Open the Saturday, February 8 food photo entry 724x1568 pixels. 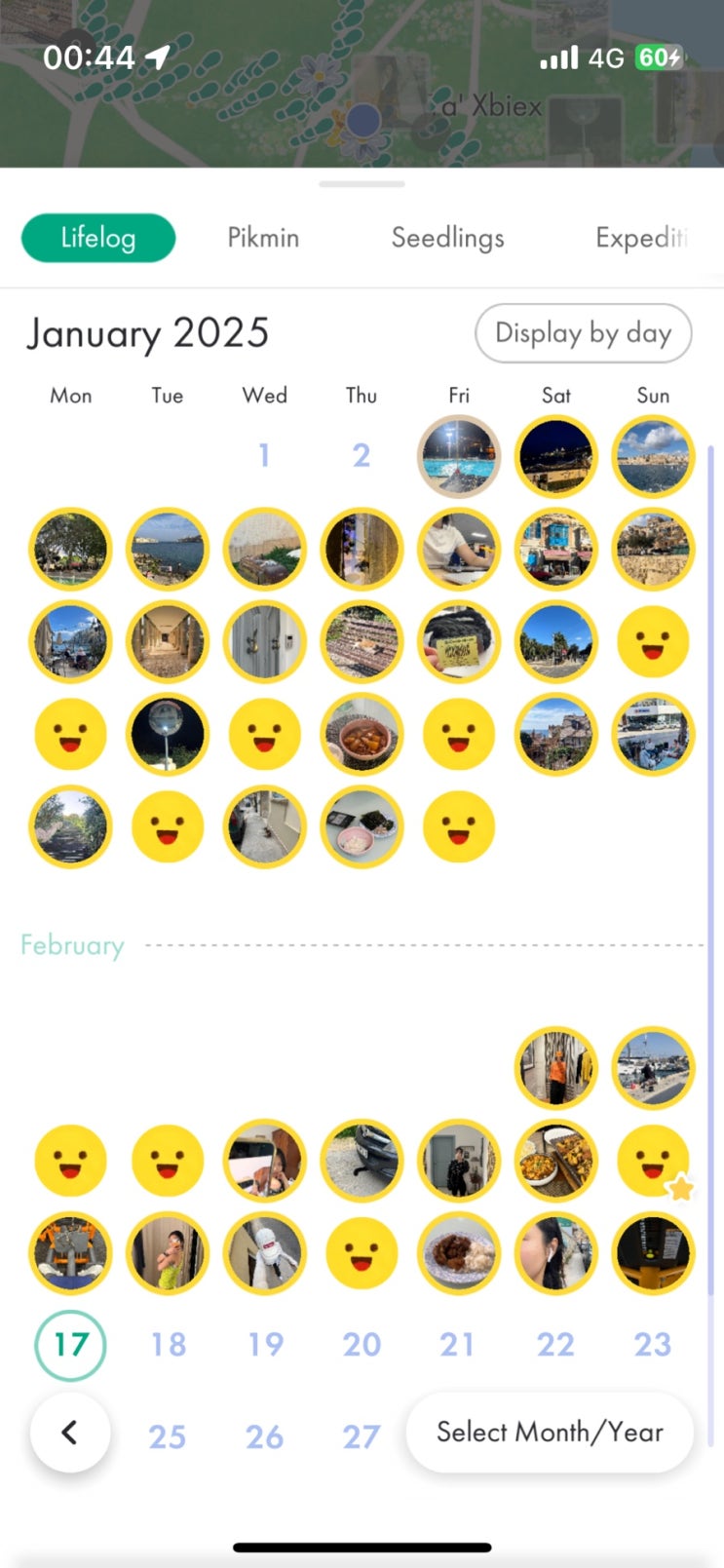[556, 1161]
